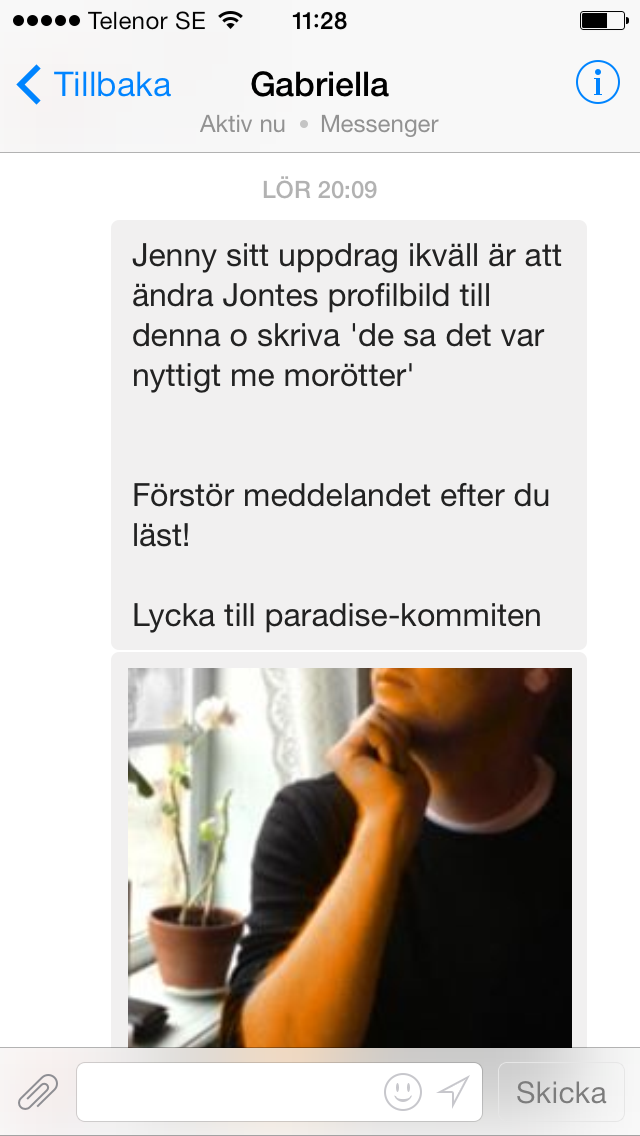Screen dimensions: 640x1136
Task: Tap the Skicka send button
Action: click(x=561, y=1092)
